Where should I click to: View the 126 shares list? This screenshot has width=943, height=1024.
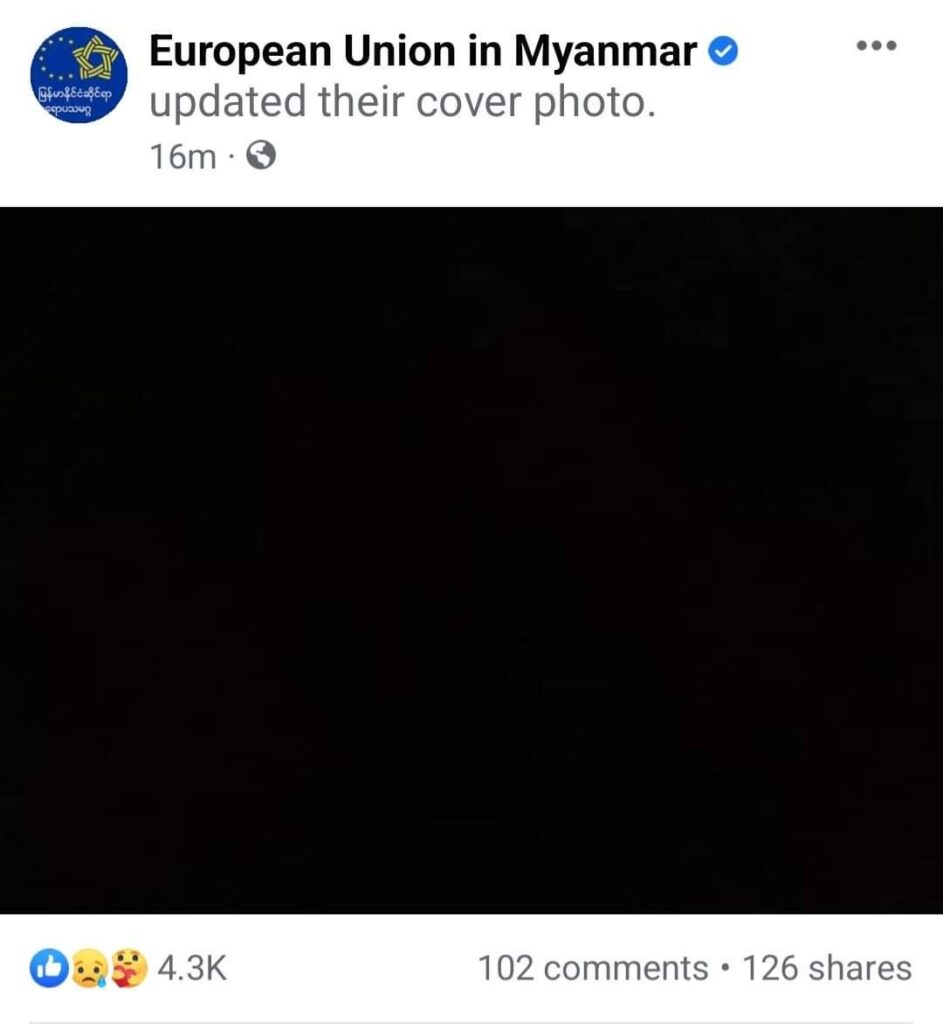tap(826, 968)
